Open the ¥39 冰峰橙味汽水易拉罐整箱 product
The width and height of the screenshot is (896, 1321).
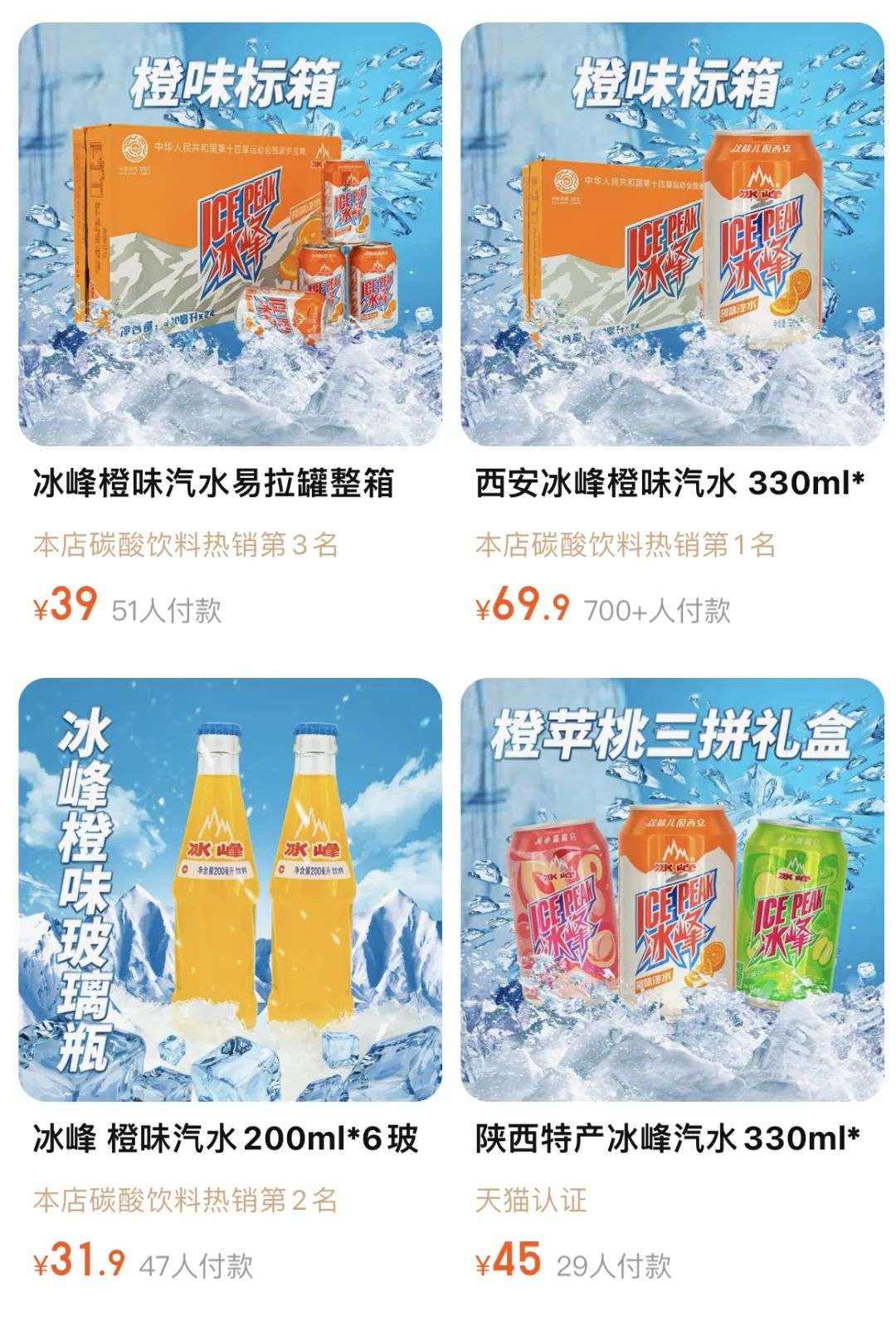230,235
